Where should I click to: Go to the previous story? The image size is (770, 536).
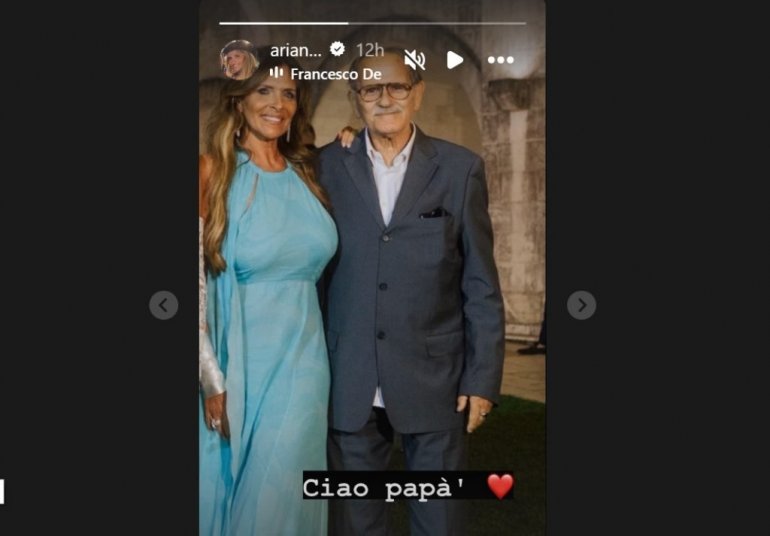click(x=164, y=305)
